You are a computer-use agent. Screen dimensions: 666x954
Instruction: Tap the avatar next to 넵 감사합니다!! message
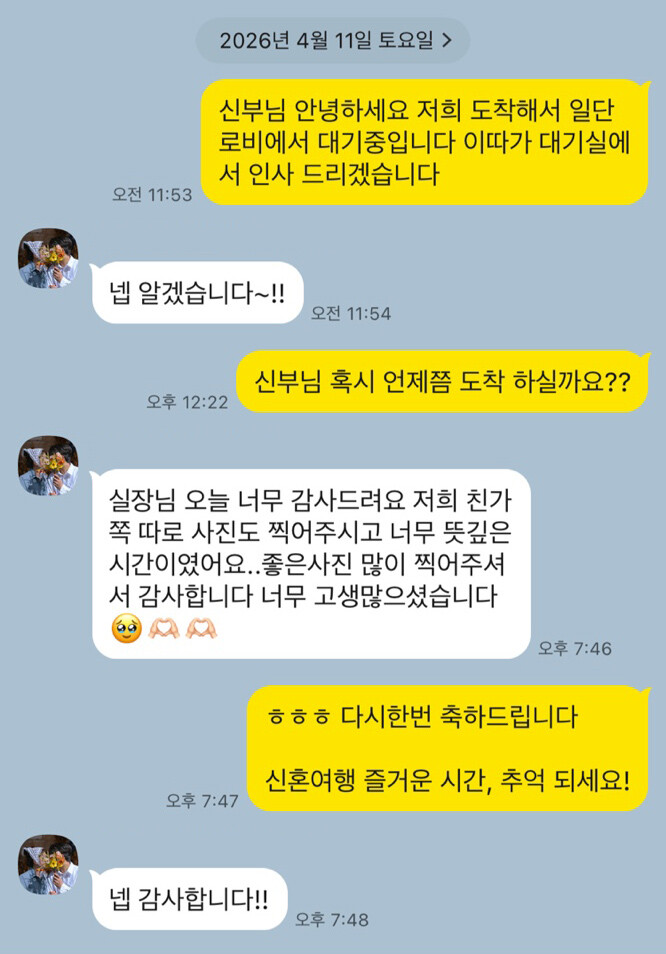tap(48, 865)
